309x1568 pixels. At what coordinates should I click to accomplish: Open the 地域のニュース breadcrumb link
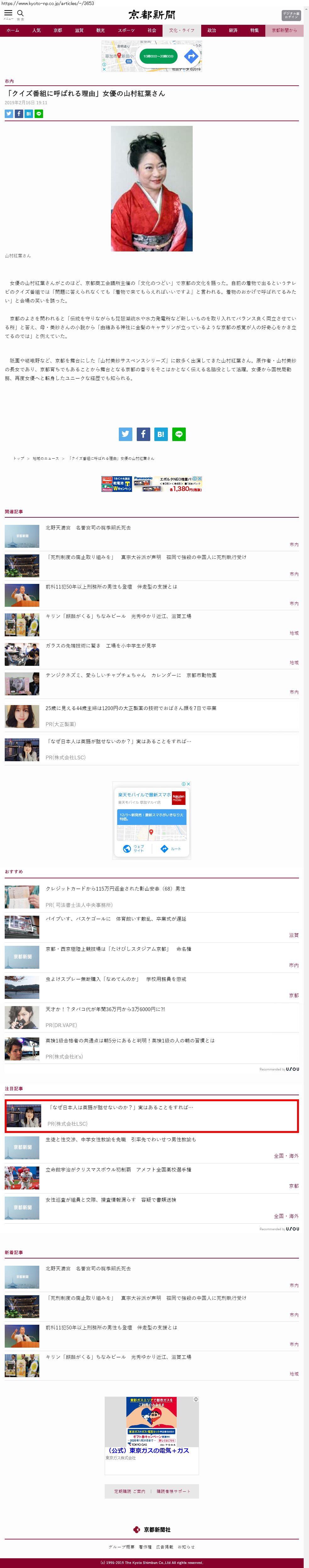tap(46, 458)
